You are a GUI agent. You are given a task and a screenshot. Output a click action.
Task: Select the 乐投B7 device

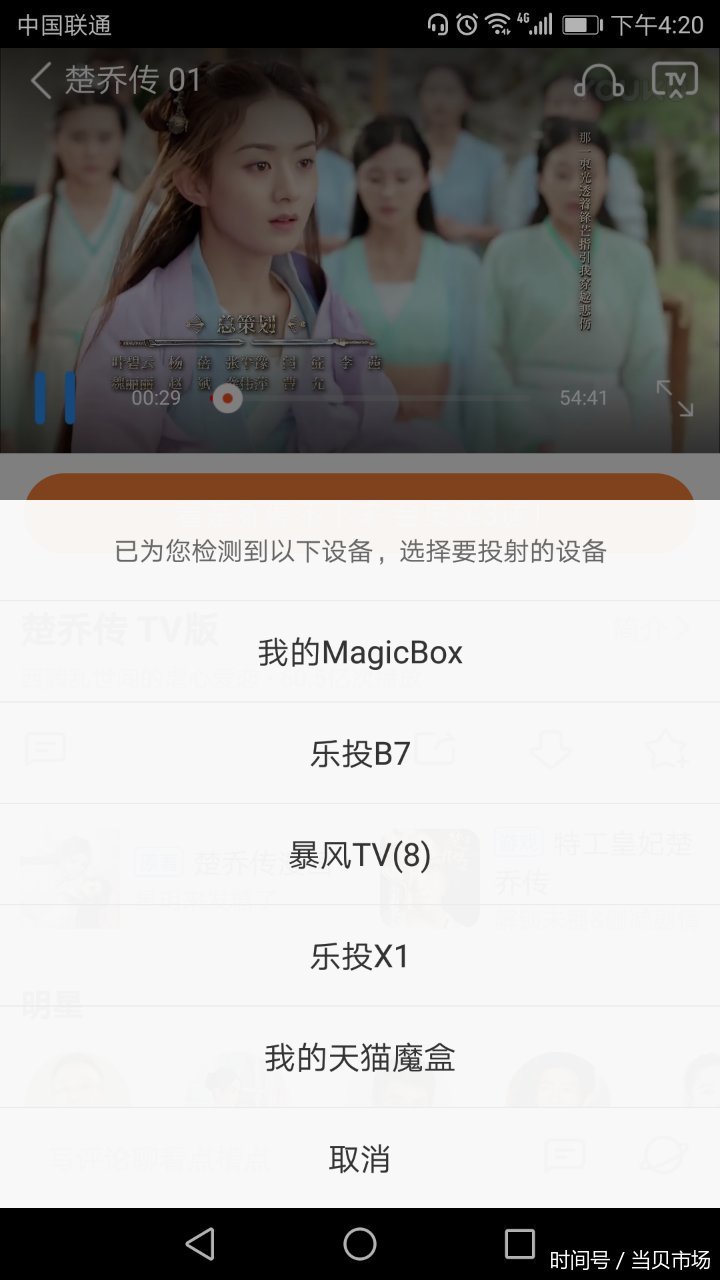tap(360, 754)
